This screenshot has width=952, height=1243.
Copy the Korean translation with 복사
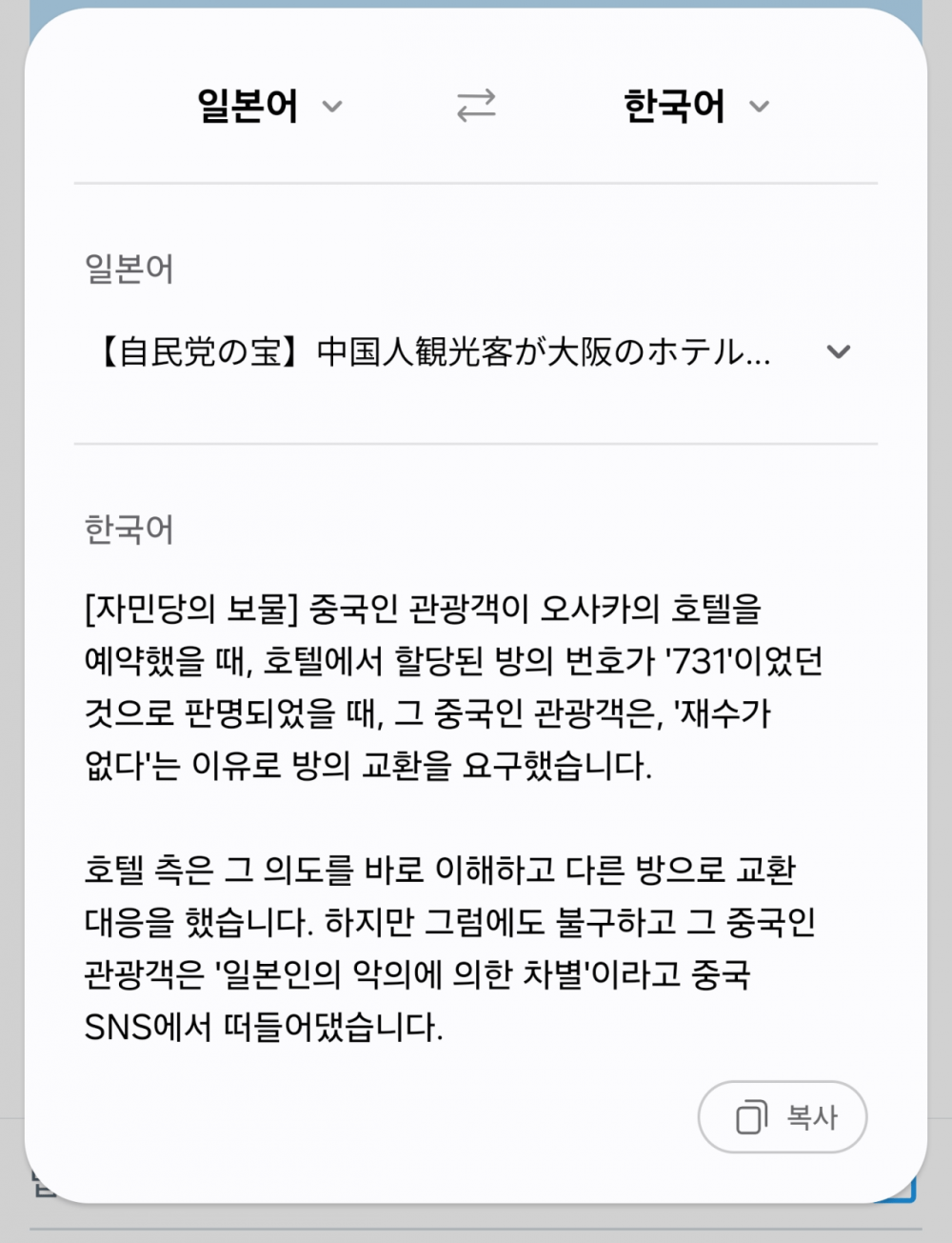point(783,1116)
